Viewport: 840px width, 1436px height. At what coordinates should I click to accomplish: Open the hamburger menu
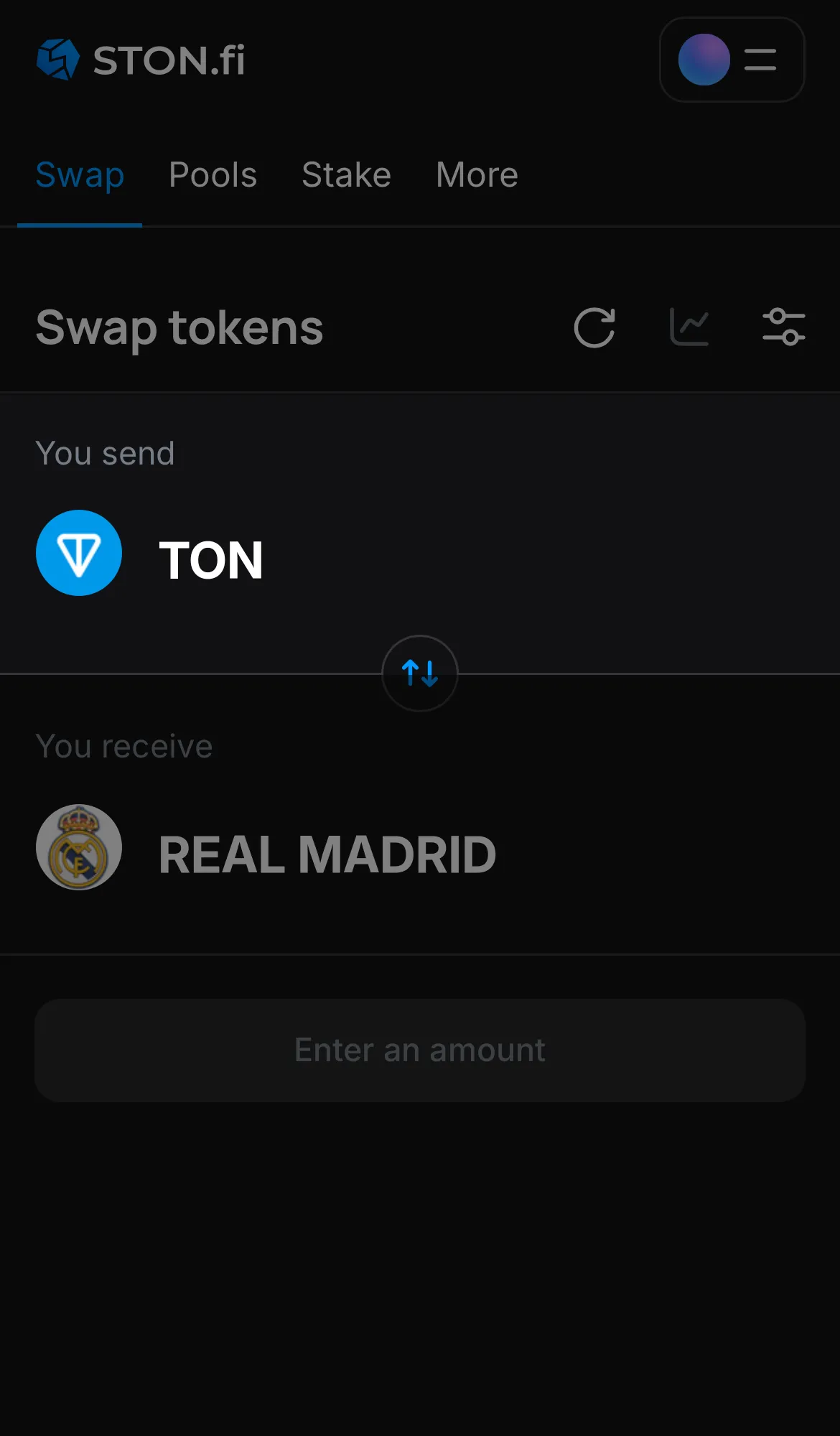pos(760,60)
